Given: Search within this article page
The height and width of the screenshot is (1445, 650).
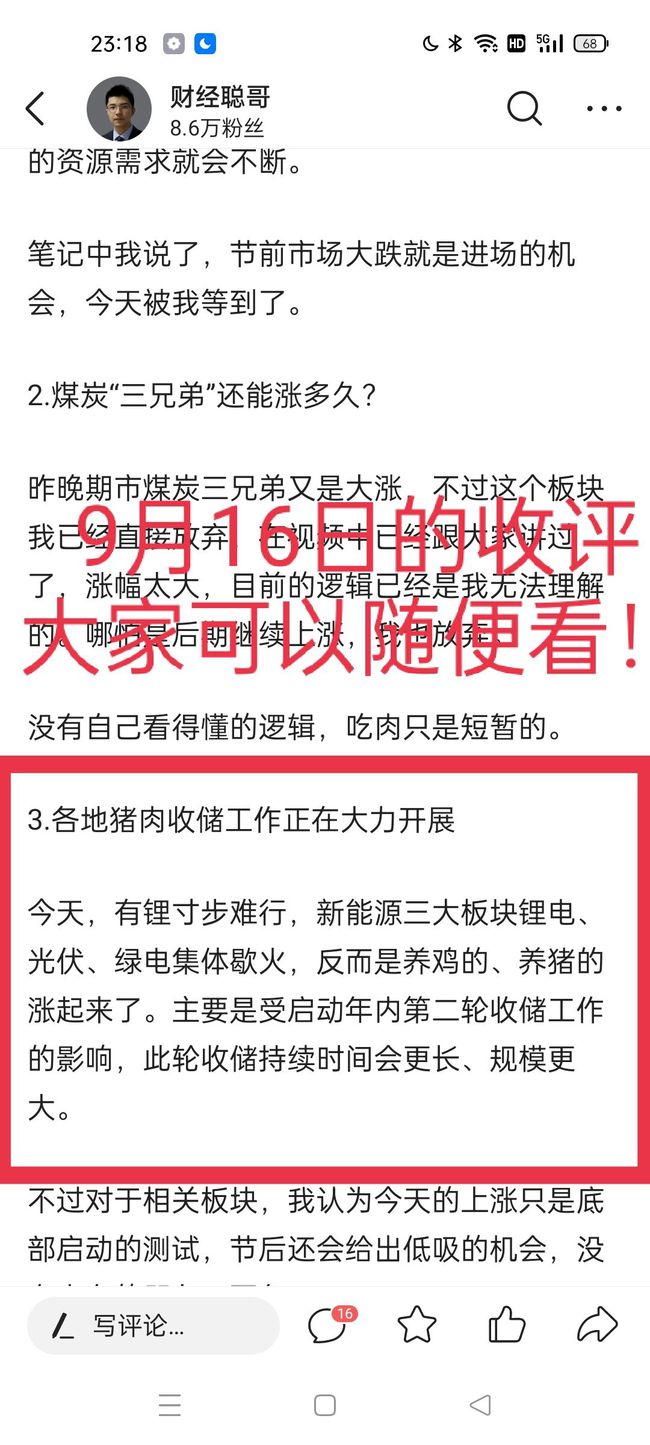Looking at the screenshot, I should pyautogui.click(x=524, y=108).
